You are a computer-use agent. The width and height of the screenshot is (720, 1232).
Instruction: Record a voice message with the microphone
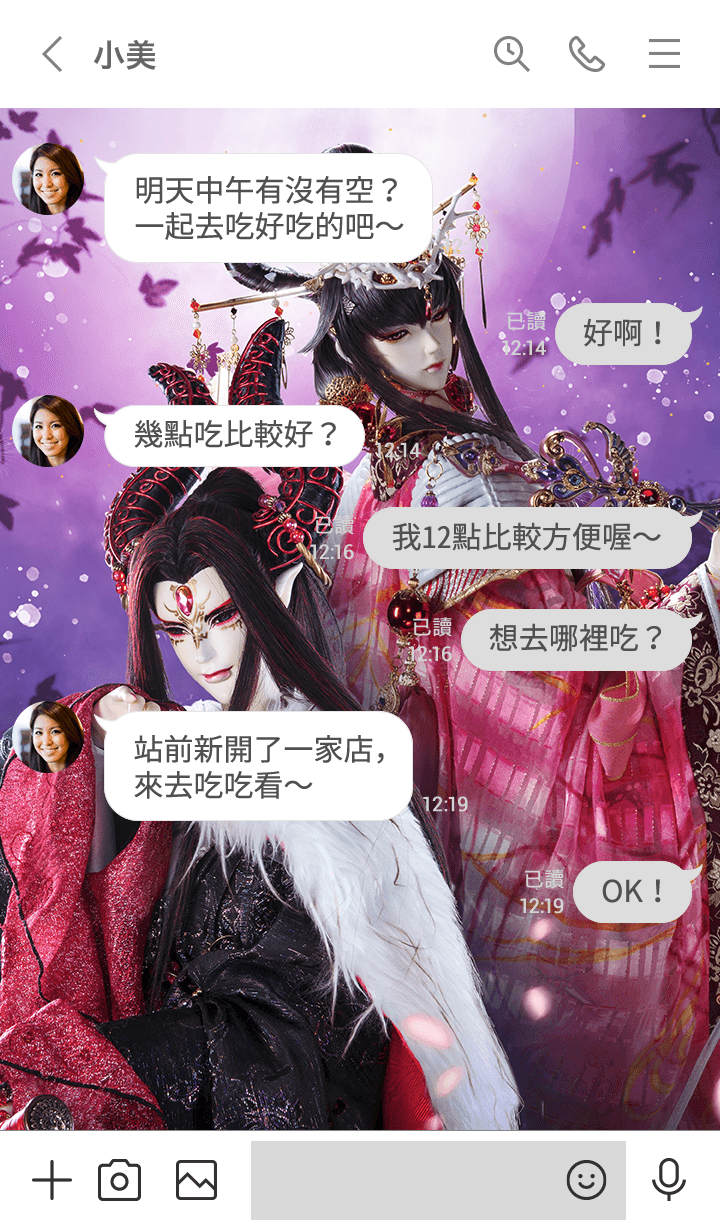point(668,1181)
